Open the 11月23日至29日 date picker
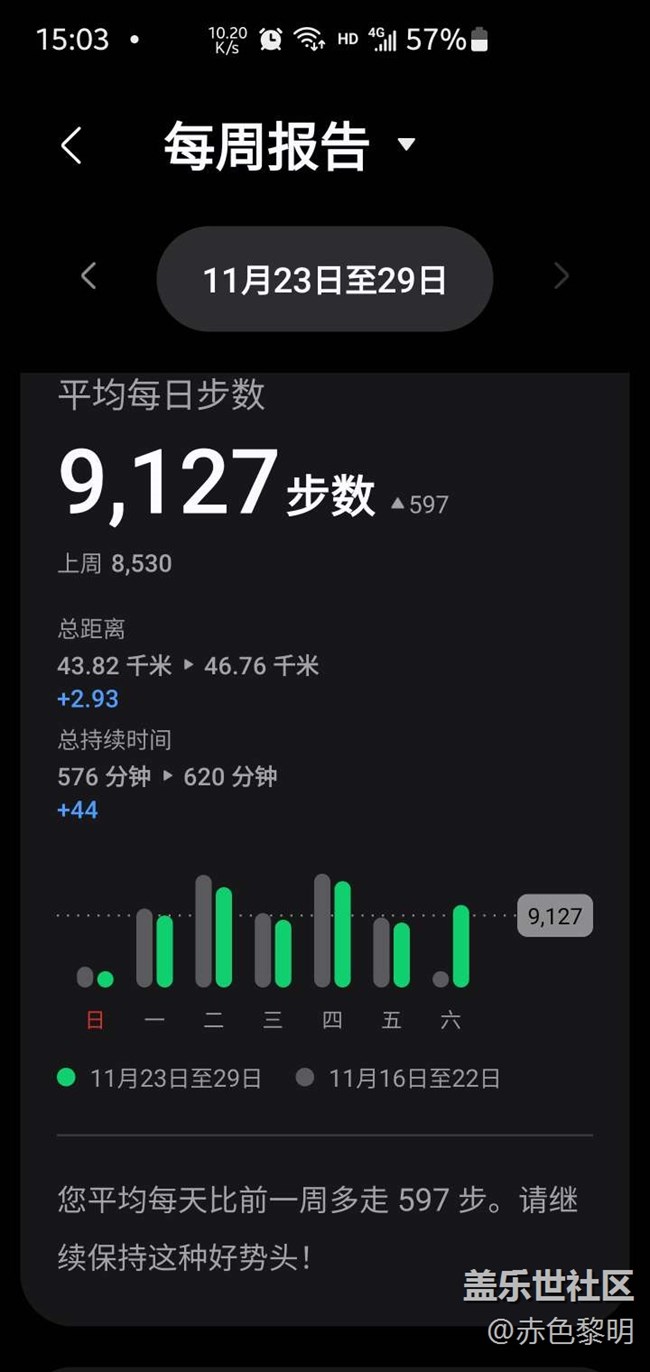 pyautogui.click(x=324, y=279)
